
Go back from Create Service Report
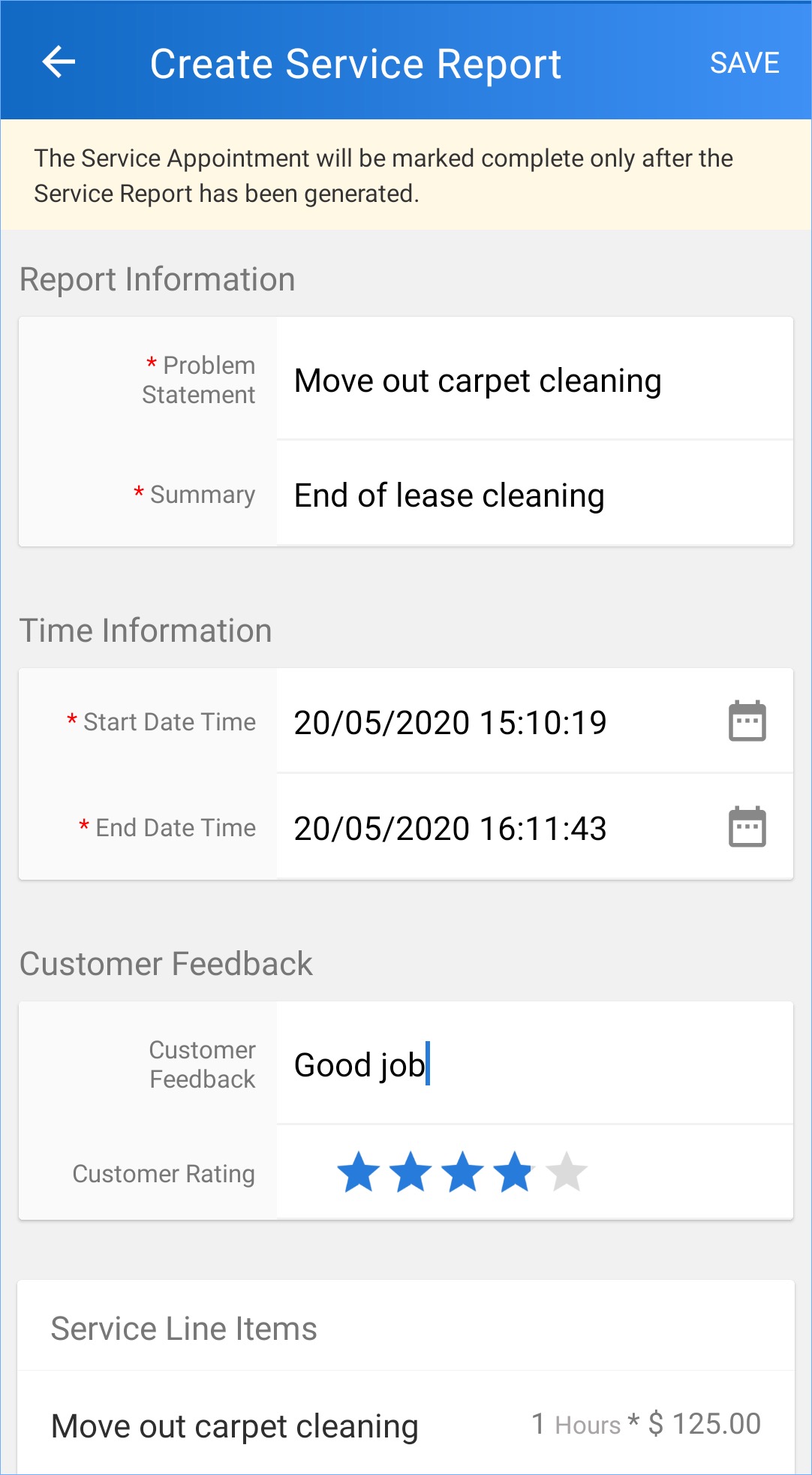pyautogui.click(x=59, y=62)
